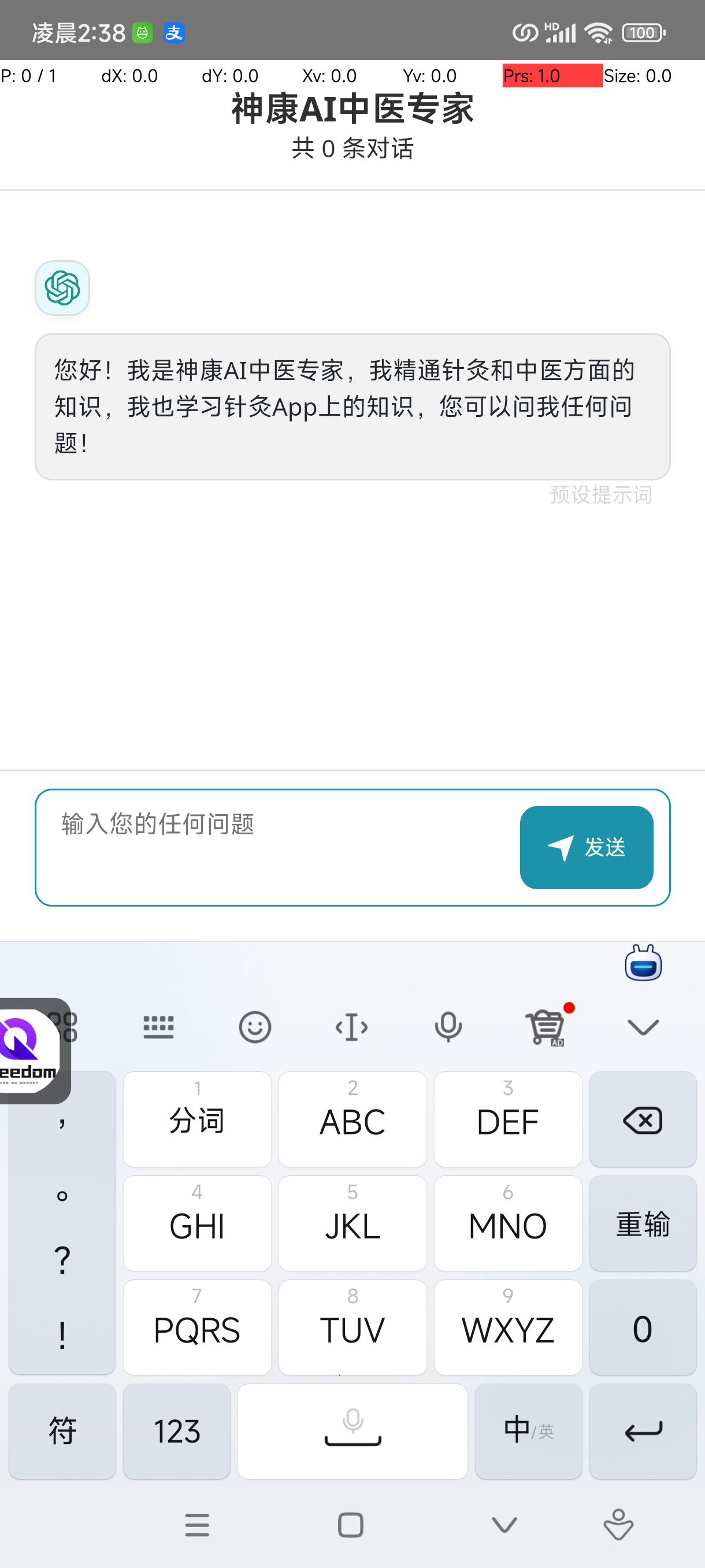This screenshot has width=705, height=1568.
Task: Tap the 发送 send button
Action: [587, 847]
